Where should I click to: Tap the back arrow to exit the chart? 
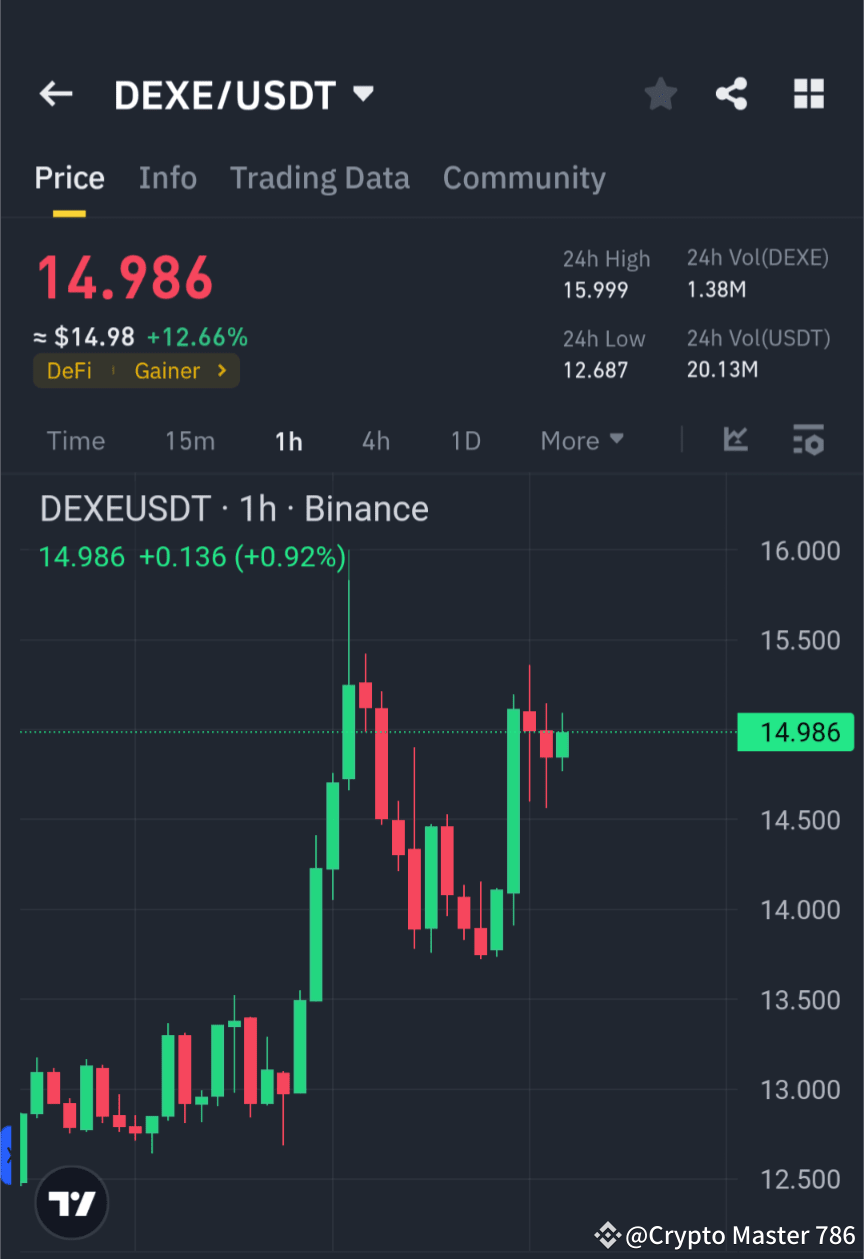[x=55, y=93]
